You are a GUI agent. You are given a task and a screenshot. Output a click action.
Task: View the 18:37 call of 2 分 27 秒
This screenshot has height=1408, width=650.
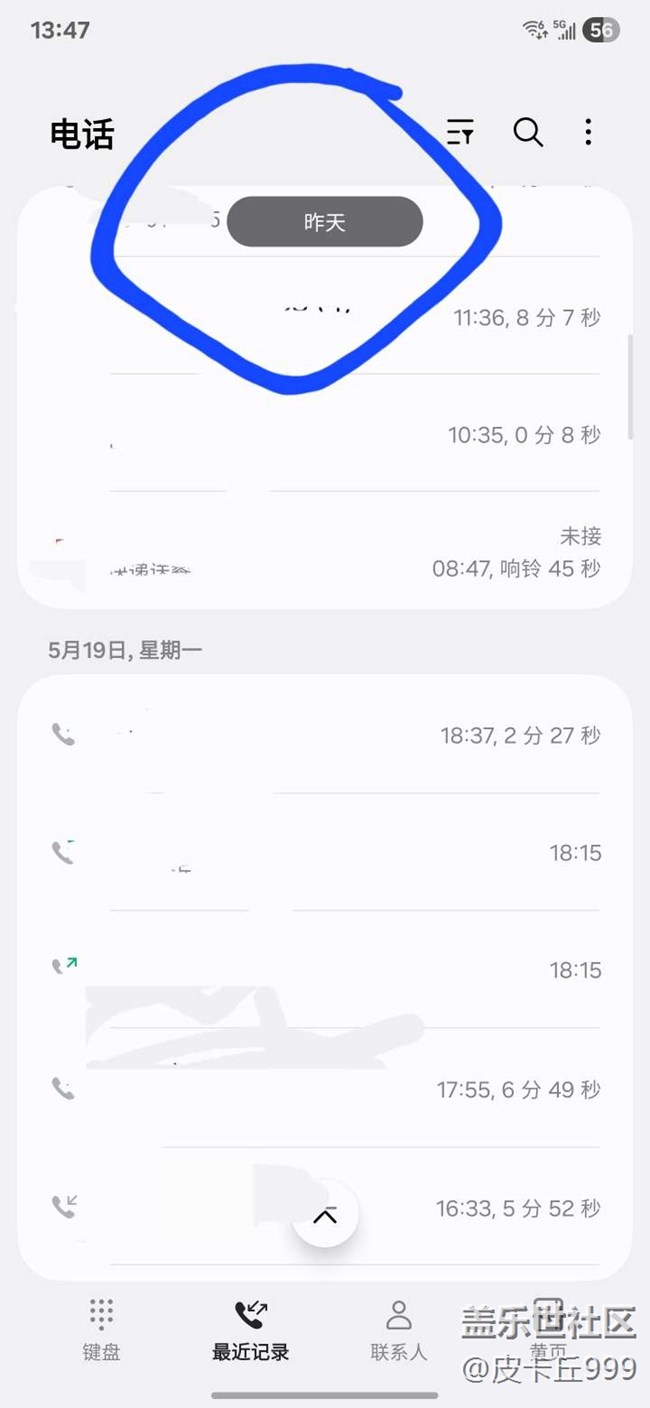pos(325,735)
